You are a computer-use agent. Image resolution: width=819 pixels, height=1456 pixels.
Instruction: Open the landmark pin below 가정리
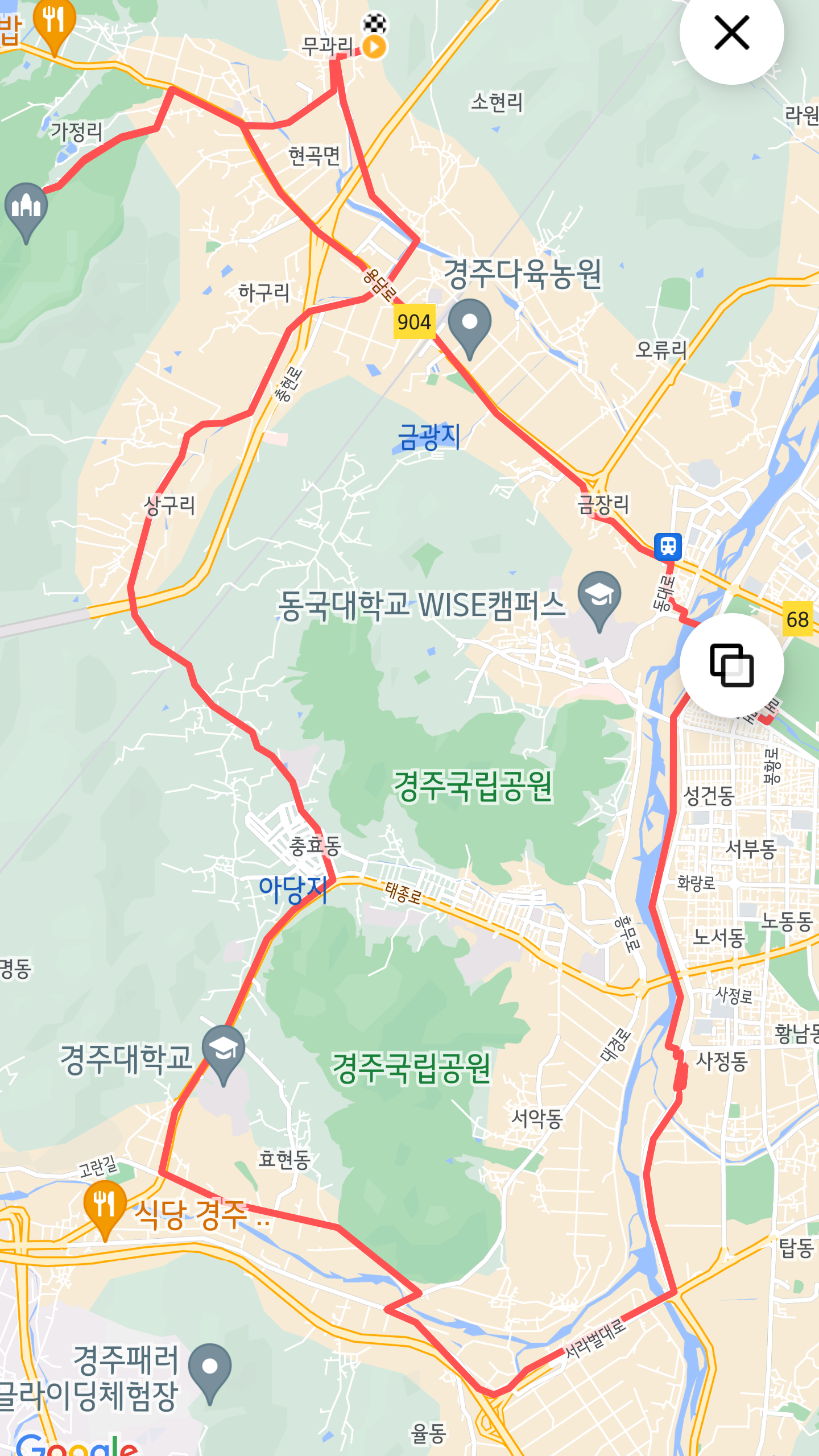click(x=26, y=209)
